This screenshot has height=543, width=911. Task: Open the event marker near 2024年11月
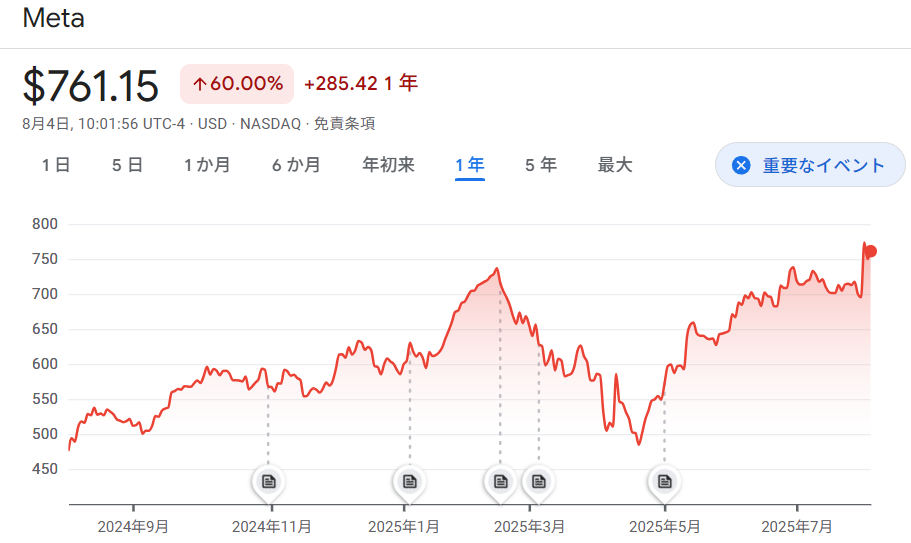[268, 482]
